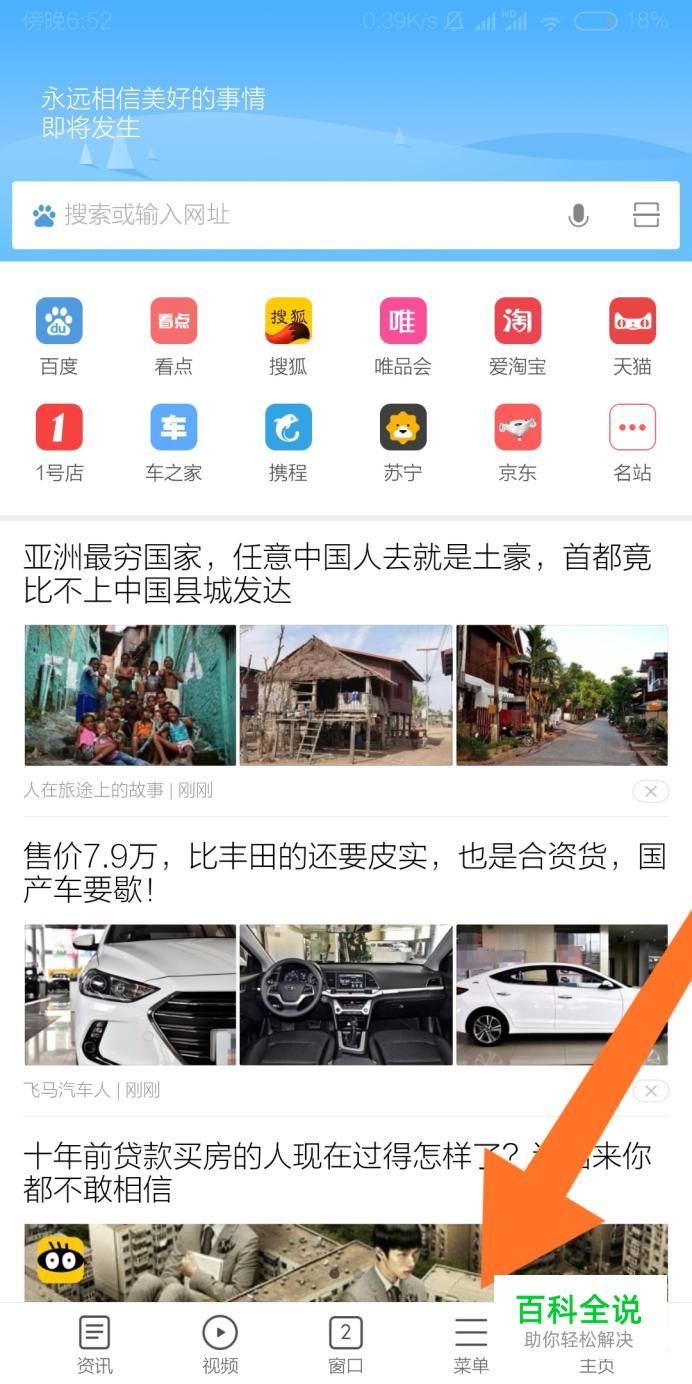Read the article about 亚洲最穷国家
Screen dimensions: 692x1384
pyautogui.click(x=337, y=573)
